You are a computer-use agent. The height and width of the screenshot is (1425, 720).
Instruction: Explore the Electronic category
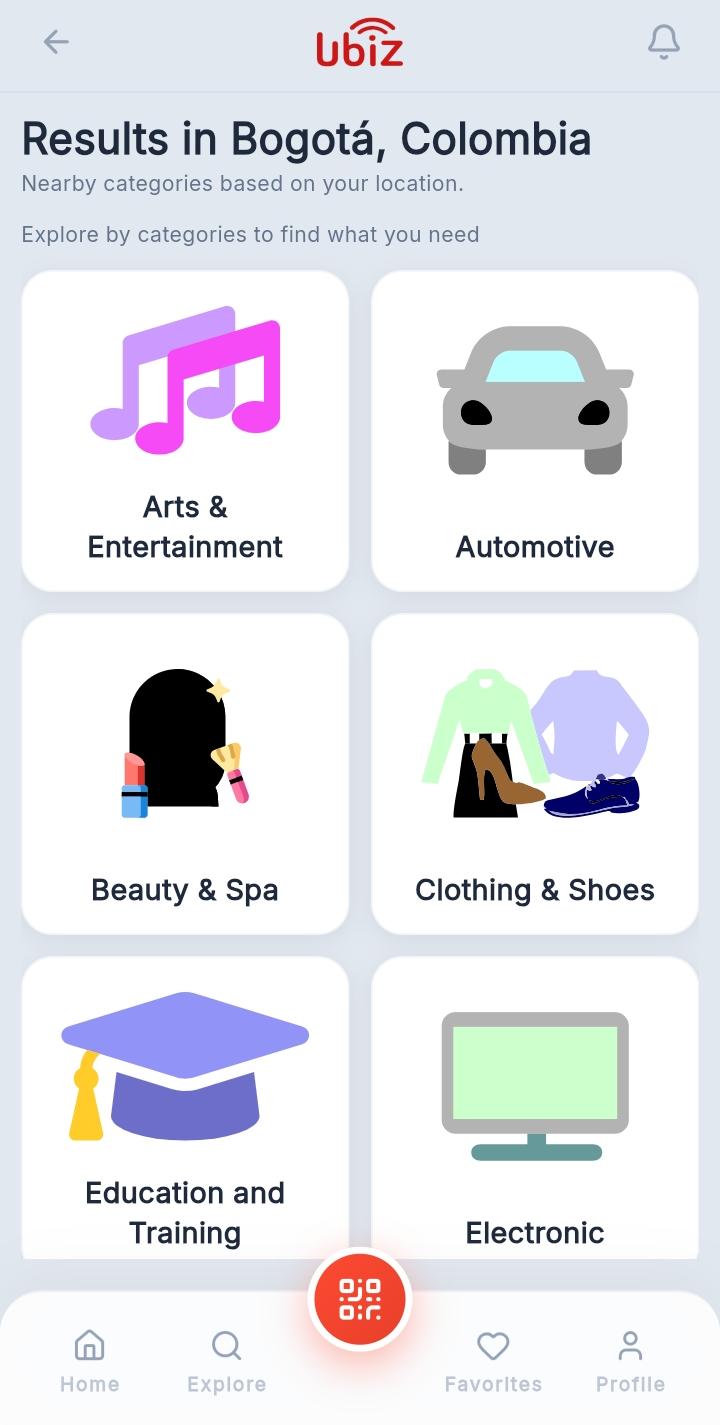pos(535,1108)
